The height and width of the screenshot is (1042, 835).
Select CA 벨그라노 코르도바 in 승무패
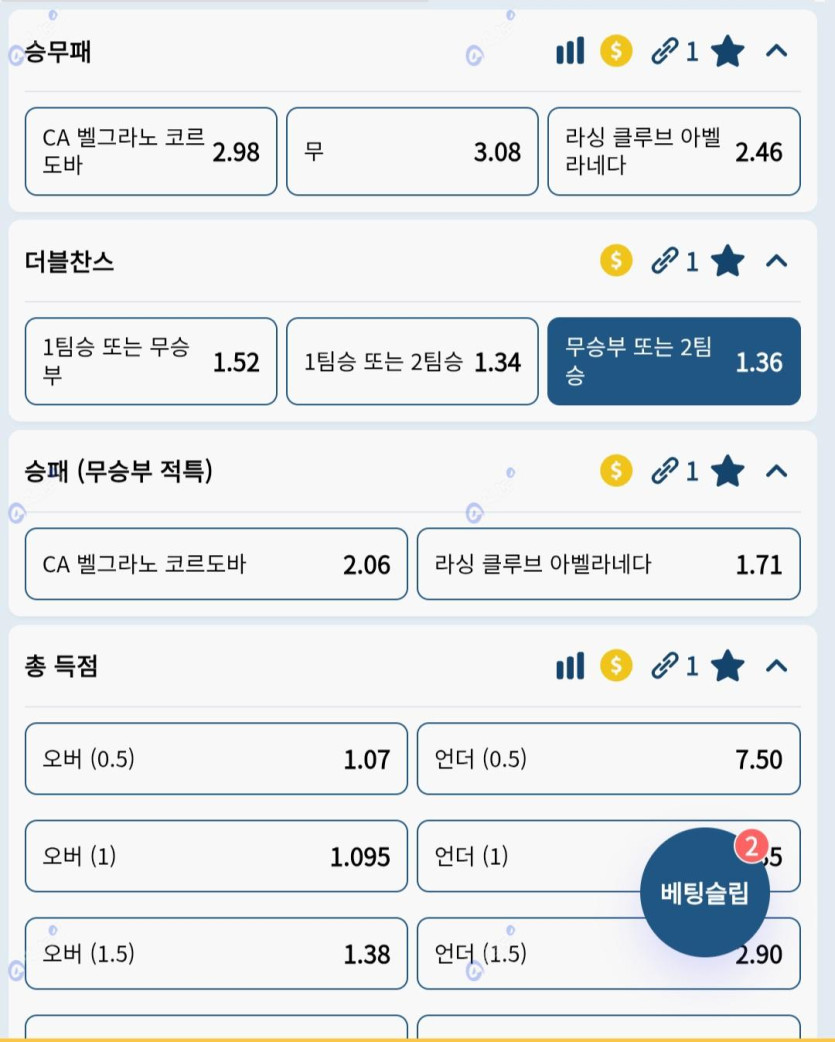[151, 152]
